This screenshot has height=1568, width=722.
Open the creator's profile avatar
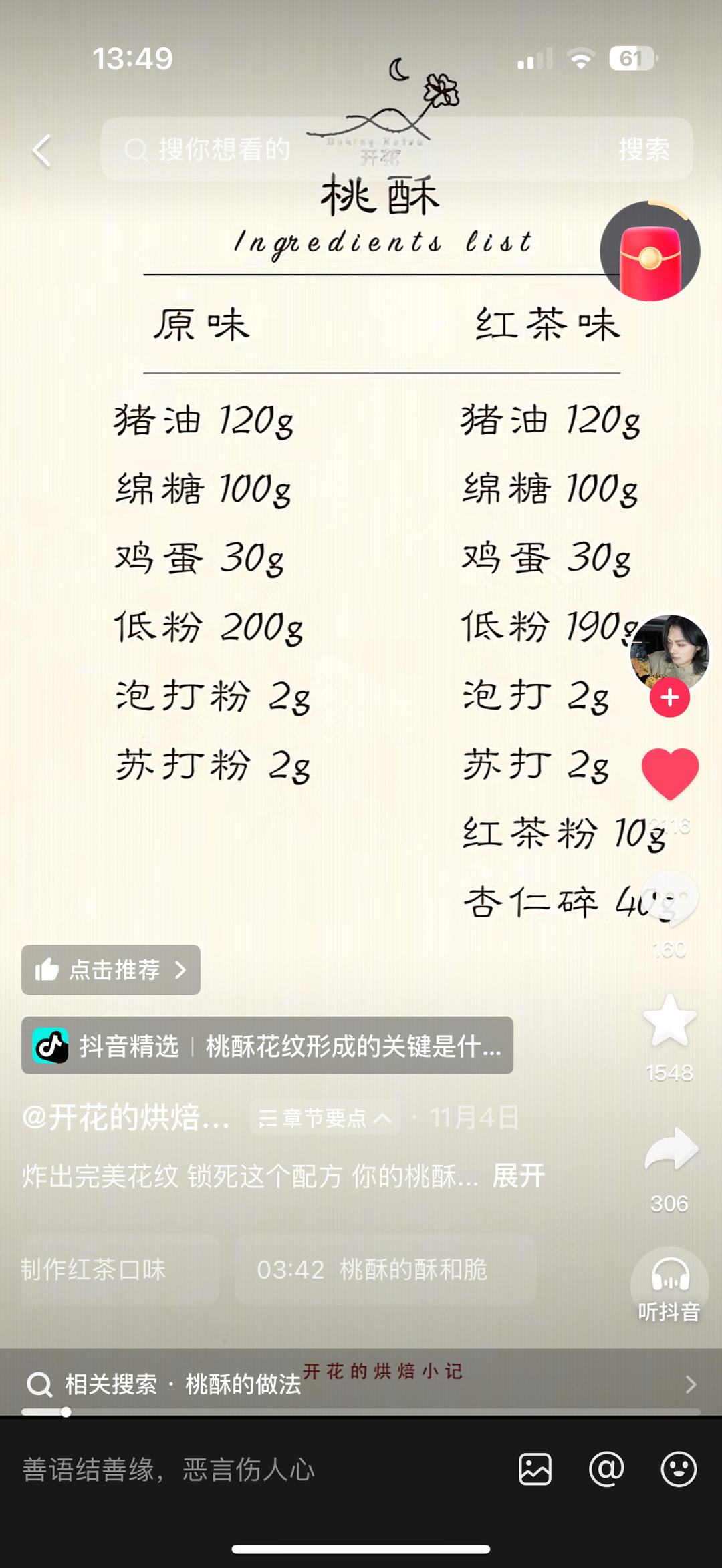(669, 651)
